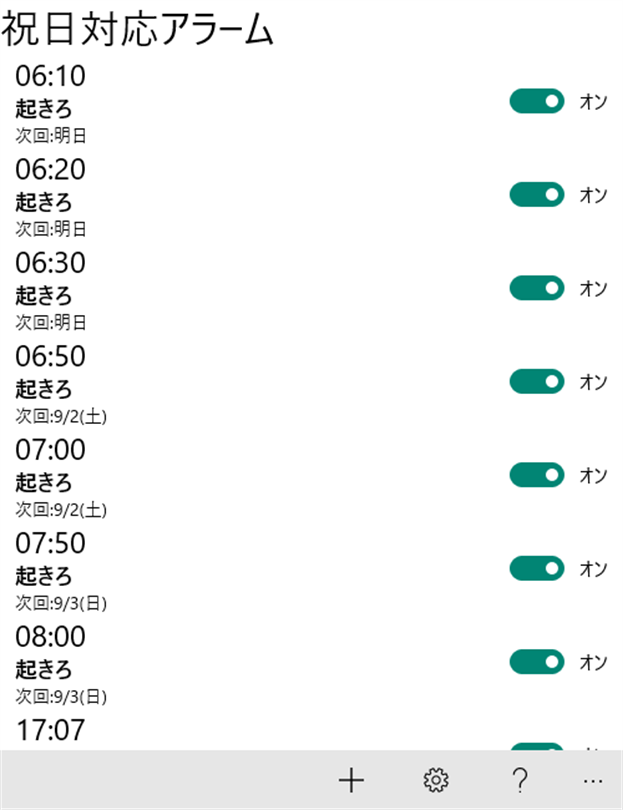
Task: View the 07:00 alarm entry
Action: [x=200, y=475]
